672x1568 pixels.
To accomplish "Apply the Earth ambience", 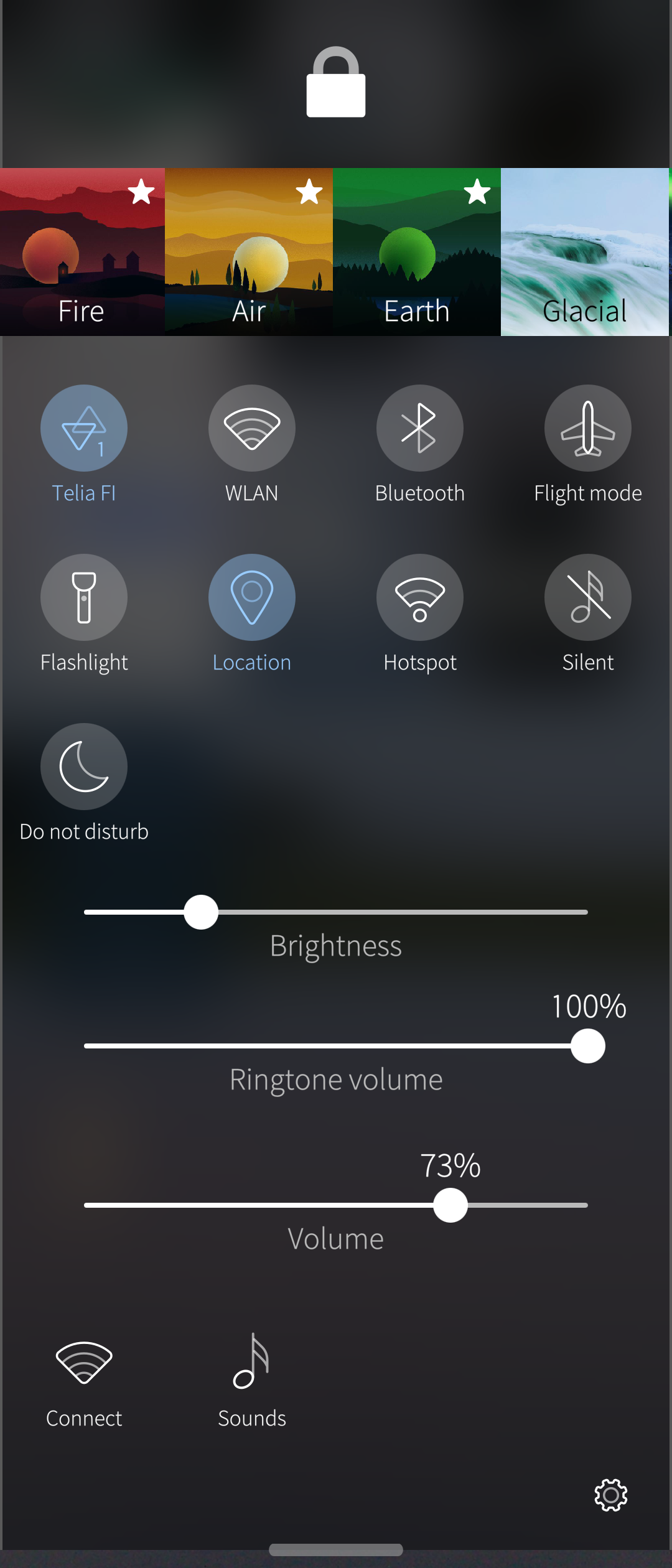I will 417,252.
